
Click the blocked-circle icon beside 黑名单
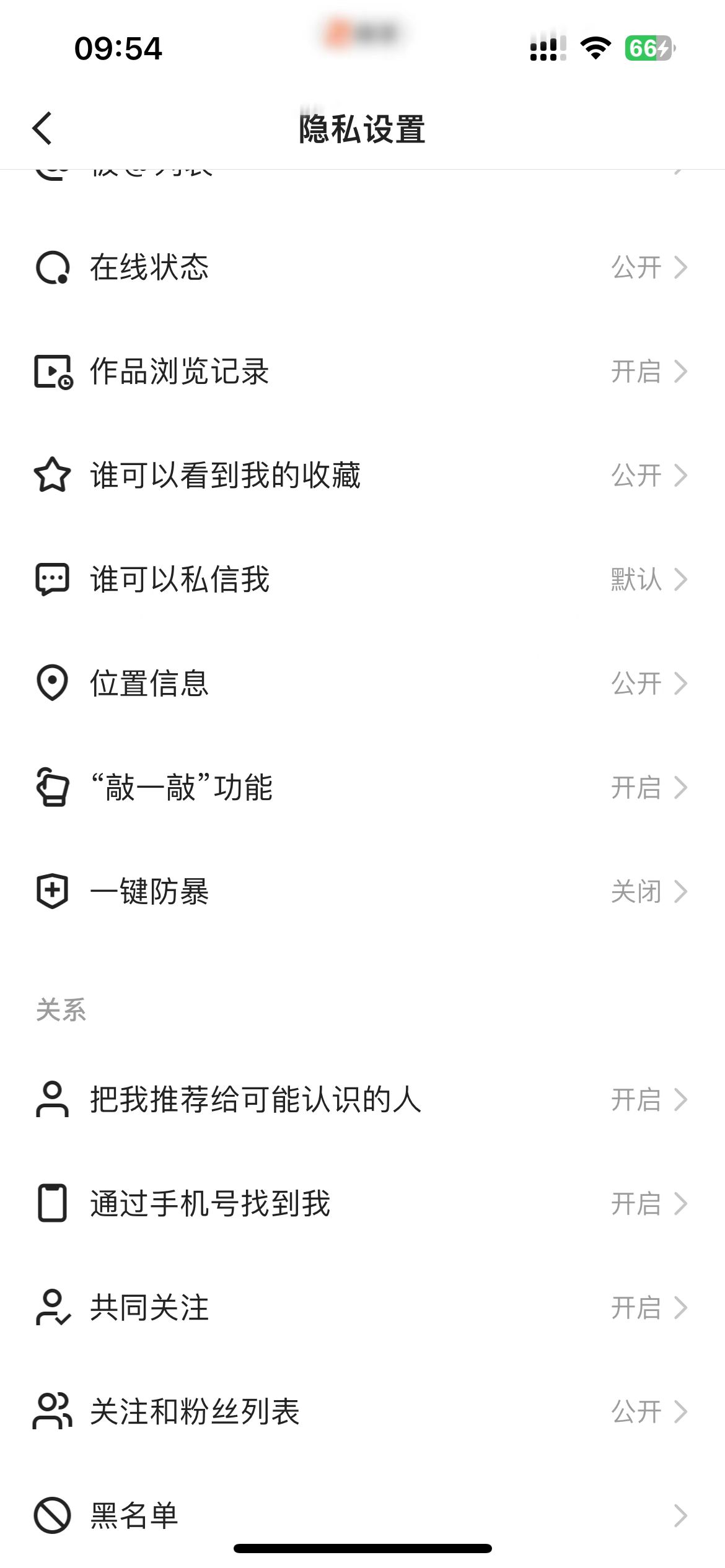(x=53, y=1517)
